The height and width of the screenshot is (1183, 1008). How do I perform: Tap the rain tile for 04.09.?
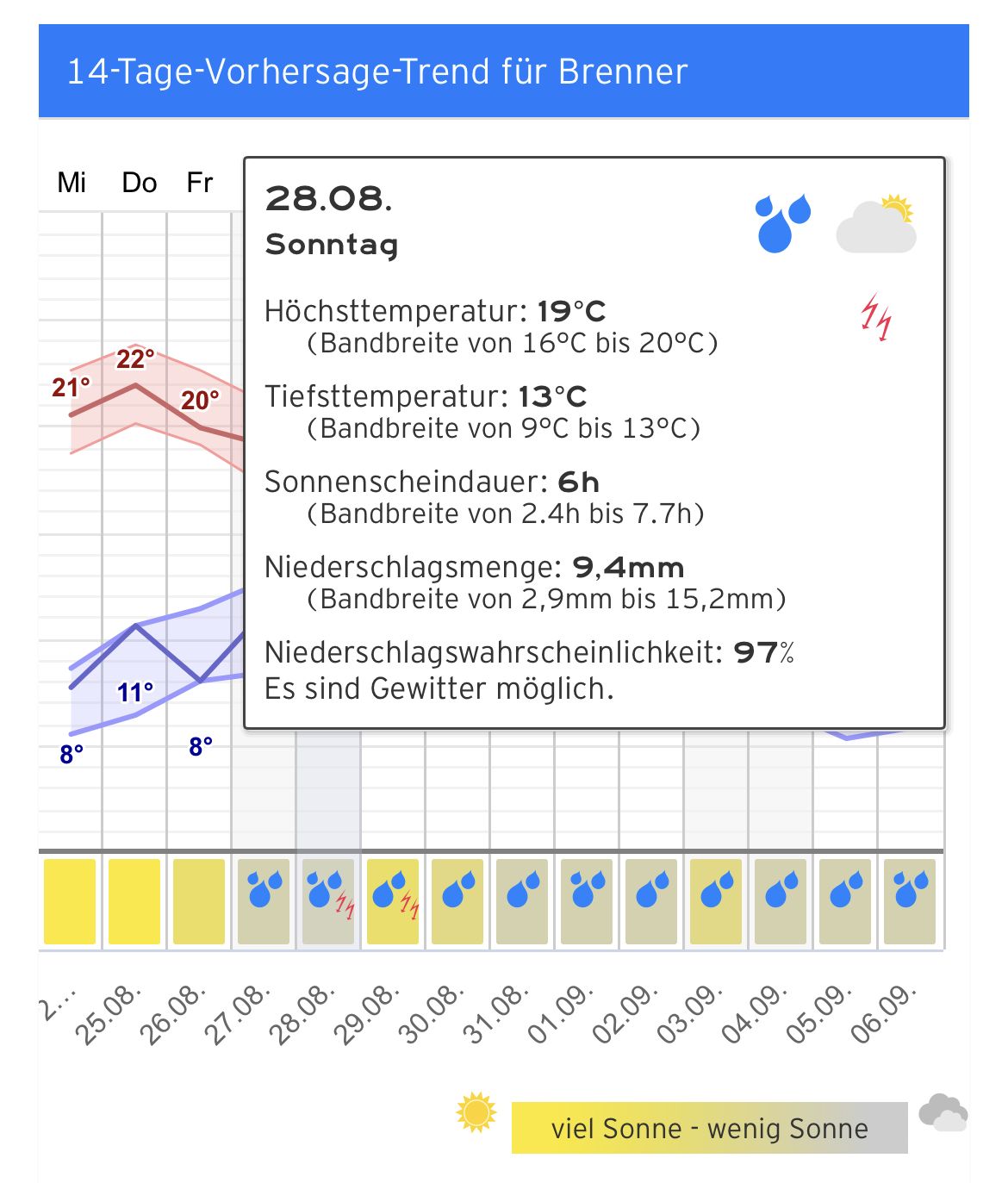[x=781, y=900]
